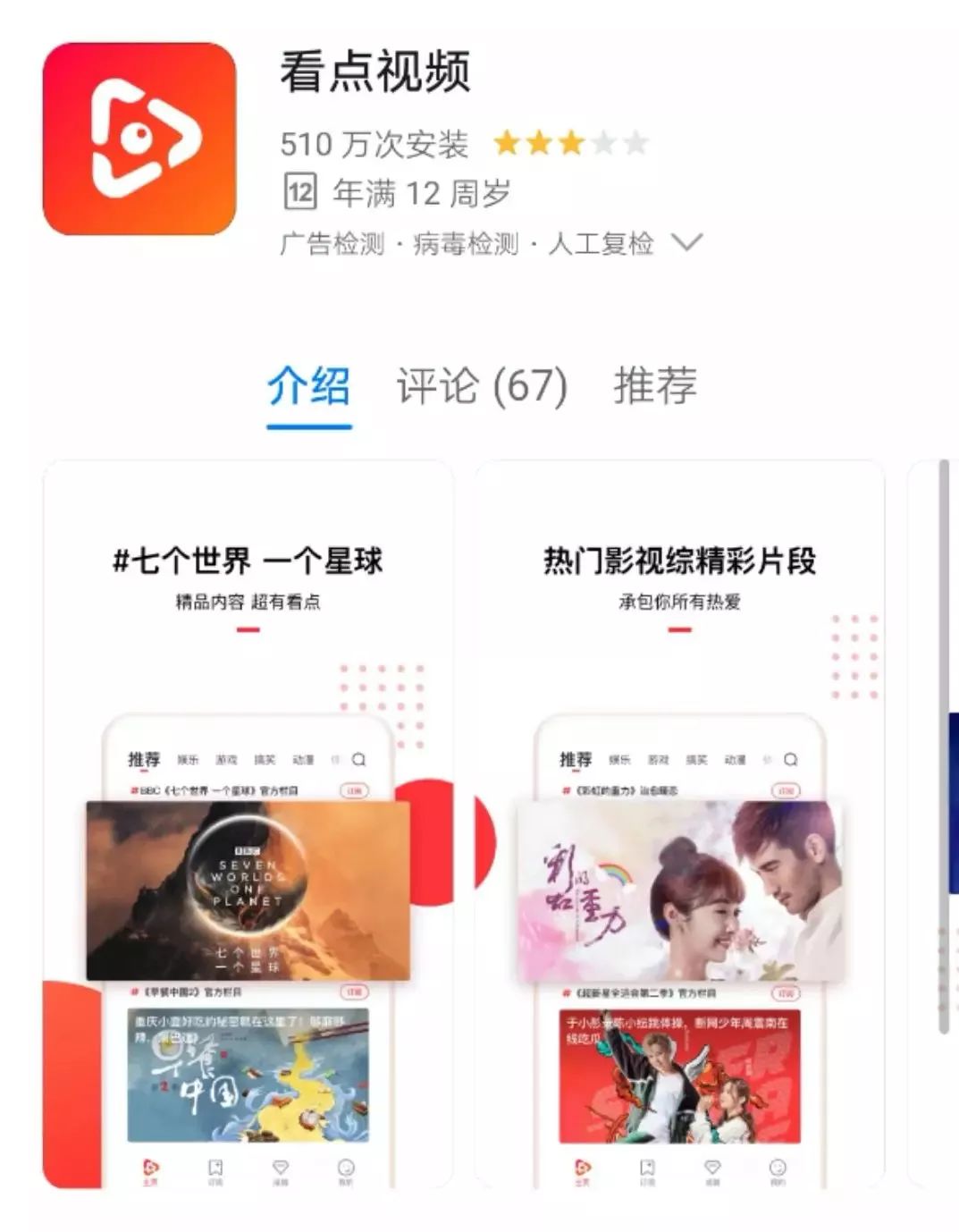This screenshot has height=1232, width=959.
Task: Select the 介绍 tab
Action: coord(308,386)
